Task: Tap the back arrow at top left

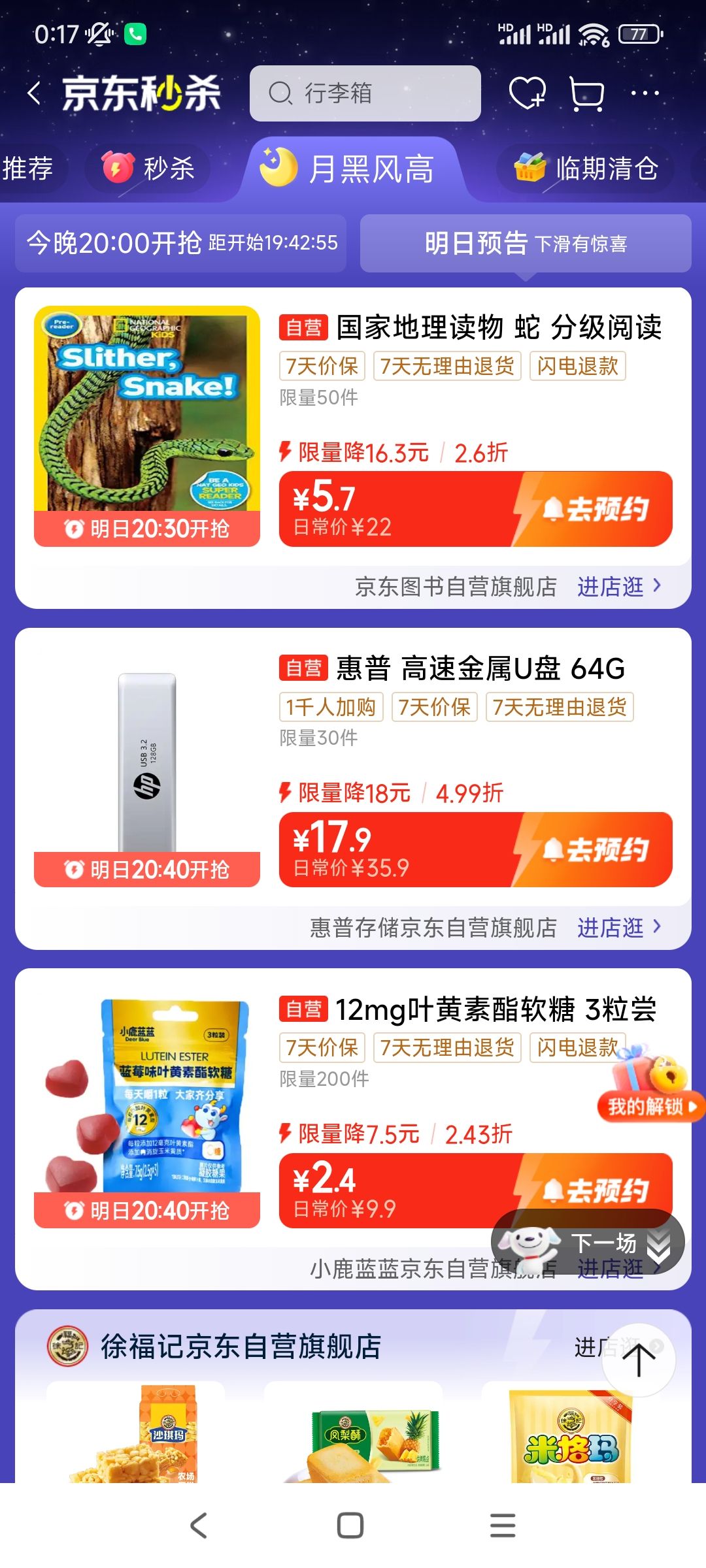Action: [35, 93]
